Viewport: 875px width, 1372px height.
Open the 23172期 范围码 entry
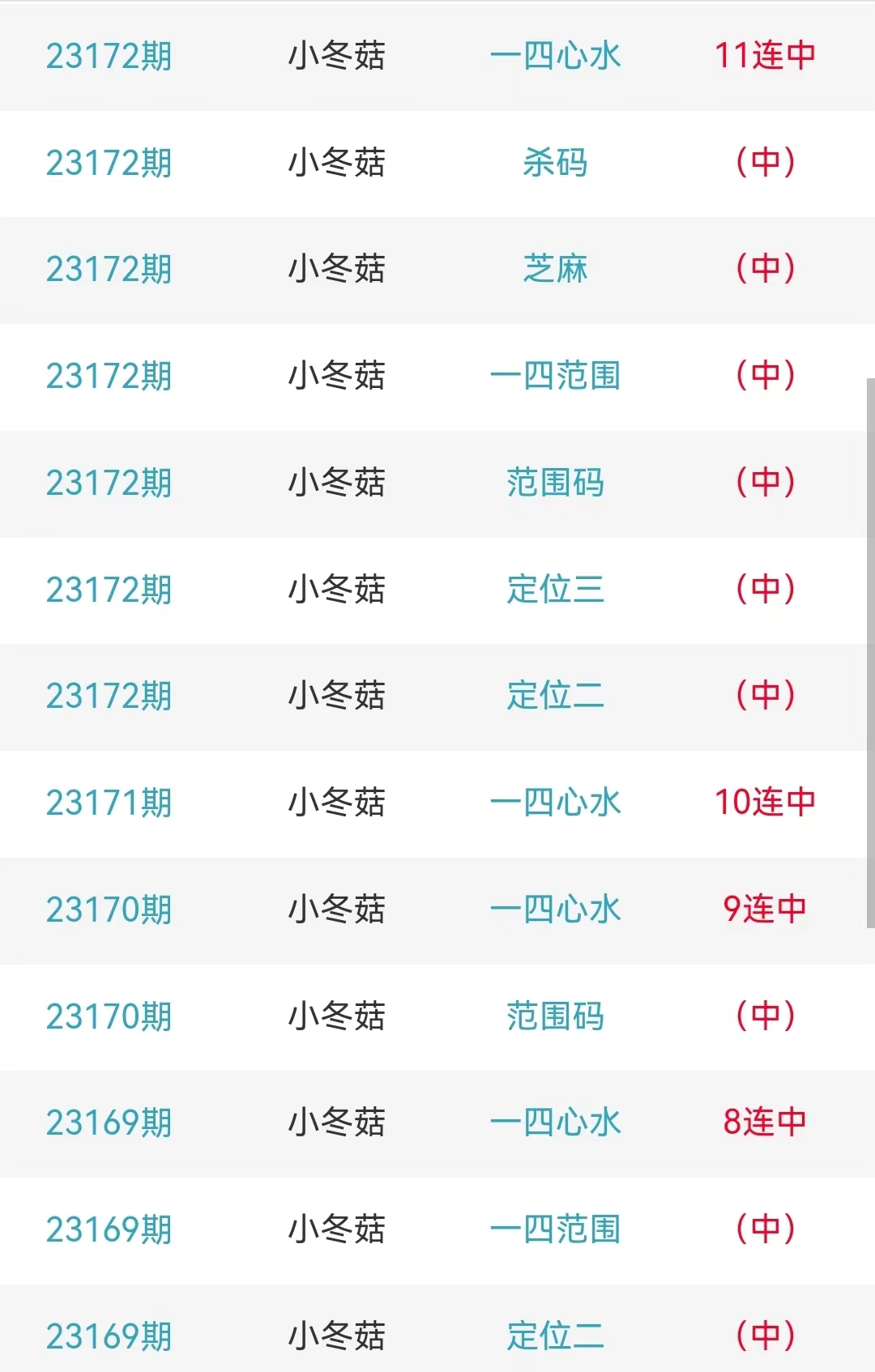[x=555, y=483]
